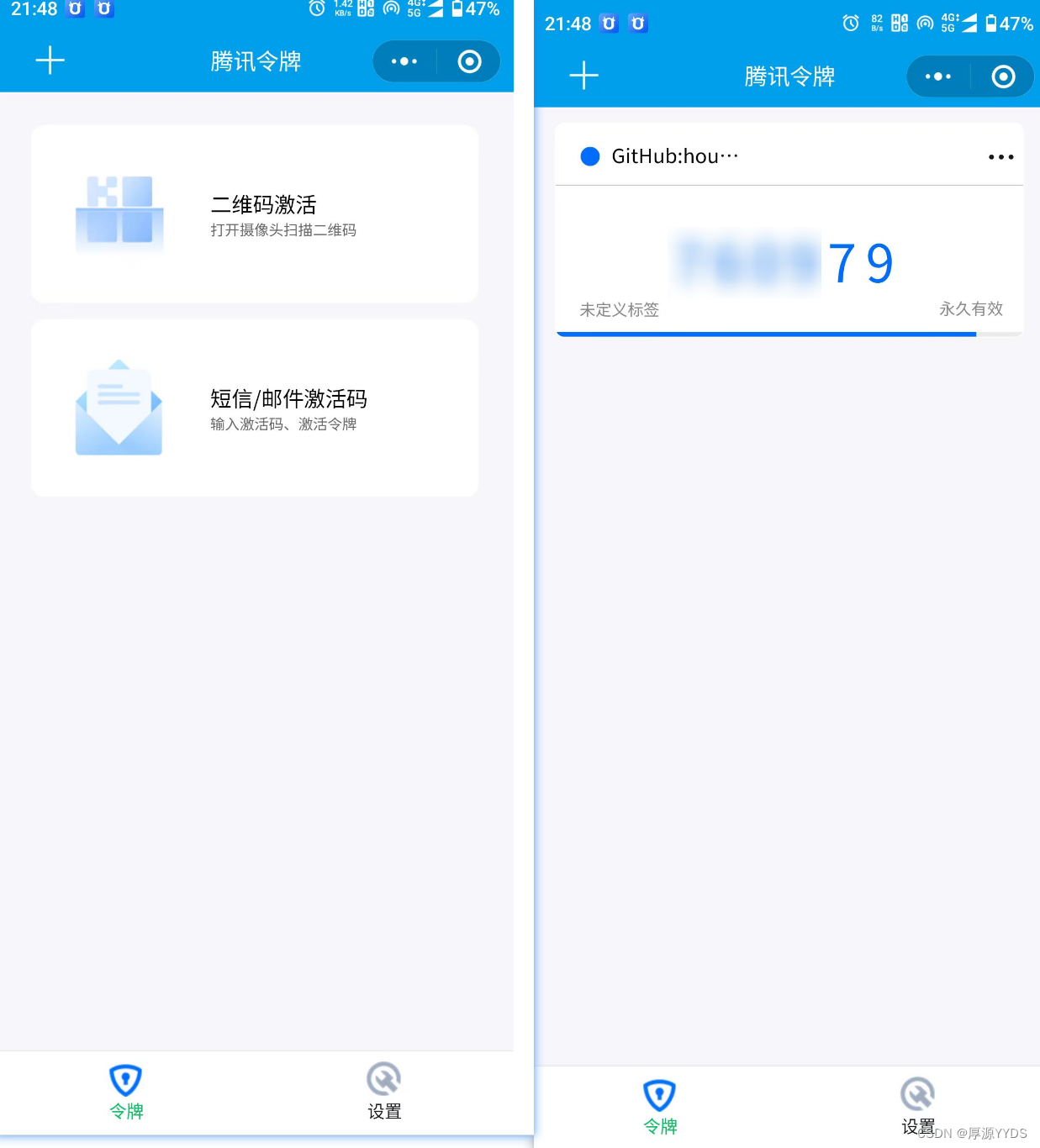This screenshot has width=1040, height=1148.
Task: Tap the 永久有效 validity text
Action: 970,308
